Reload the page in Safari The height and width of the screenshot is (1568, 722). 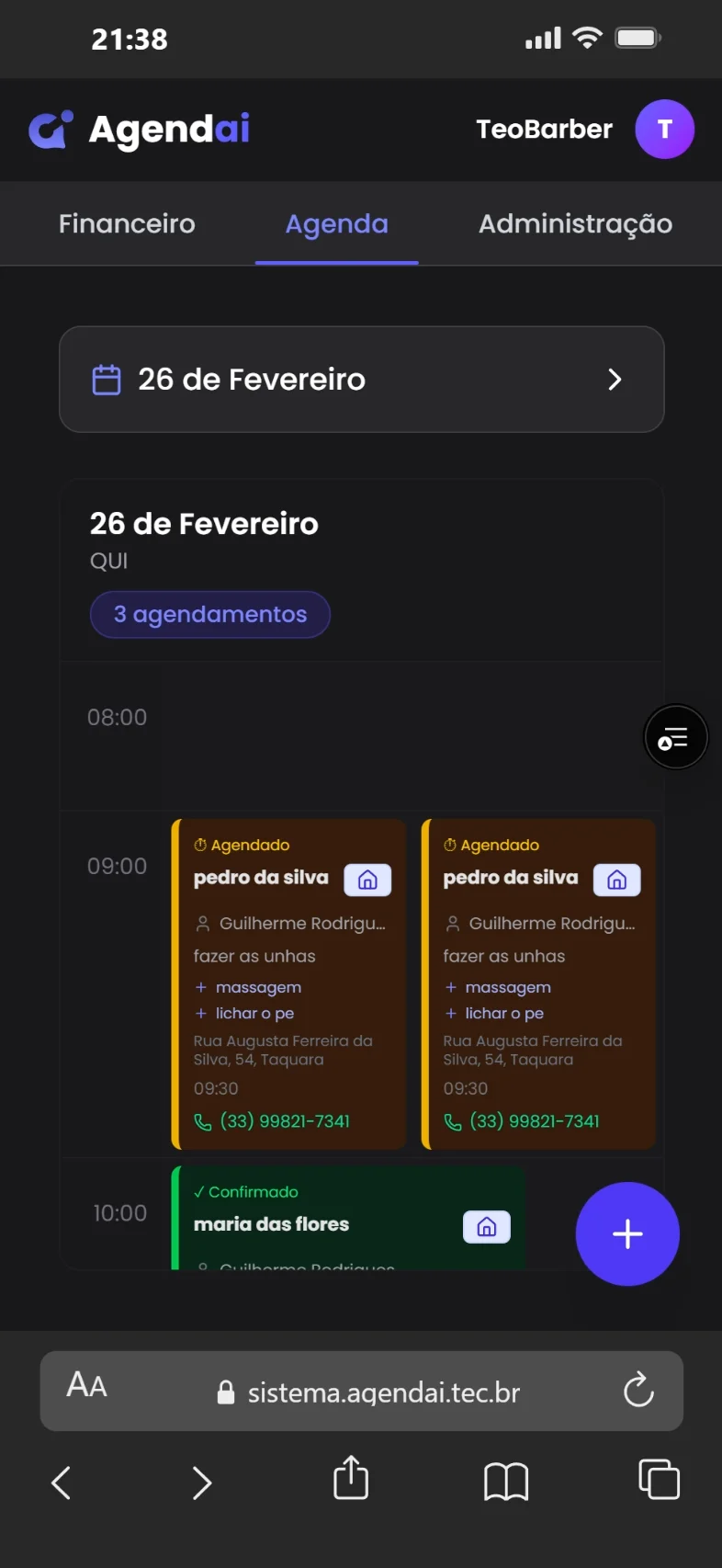tap(638, 1391)
